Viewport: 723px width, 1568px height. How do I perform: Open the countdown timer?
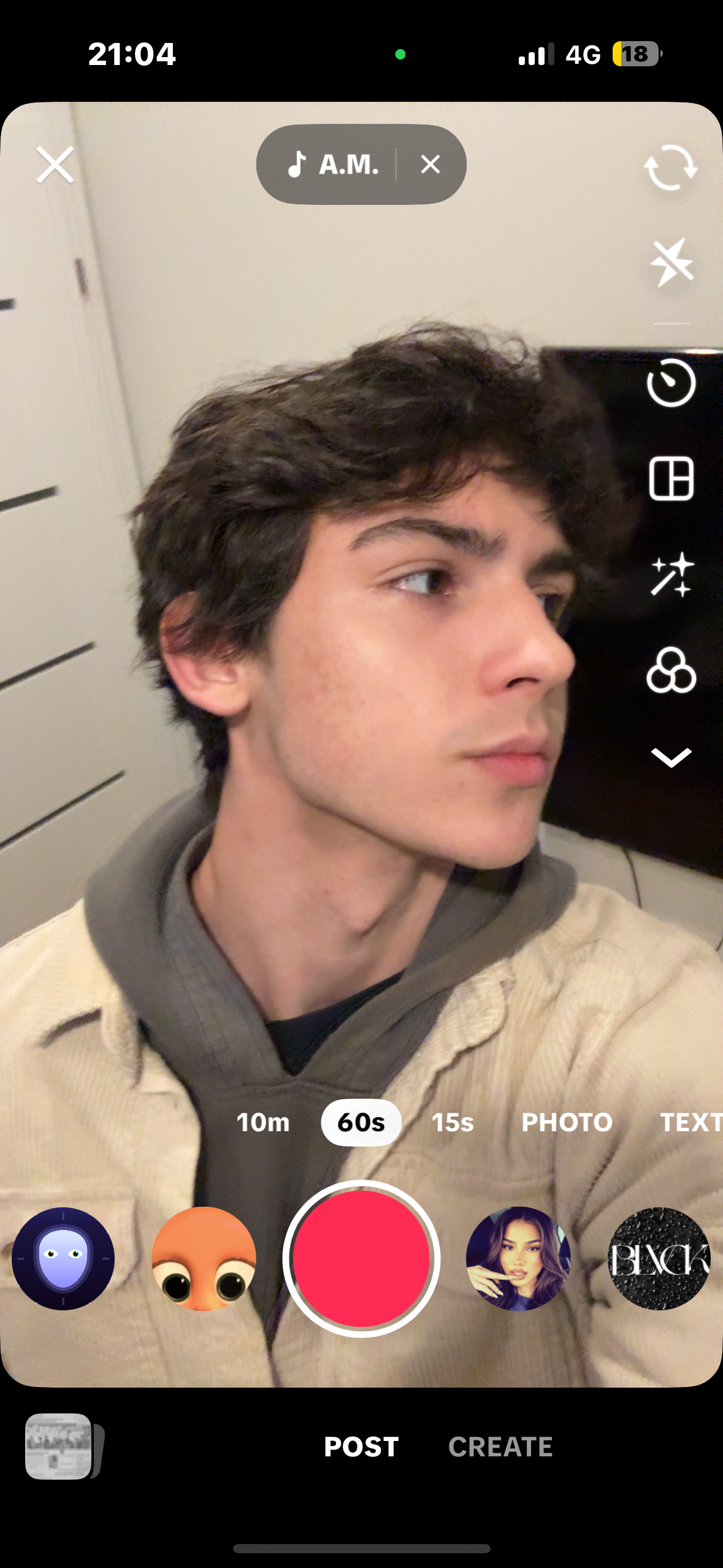(671, 383)
